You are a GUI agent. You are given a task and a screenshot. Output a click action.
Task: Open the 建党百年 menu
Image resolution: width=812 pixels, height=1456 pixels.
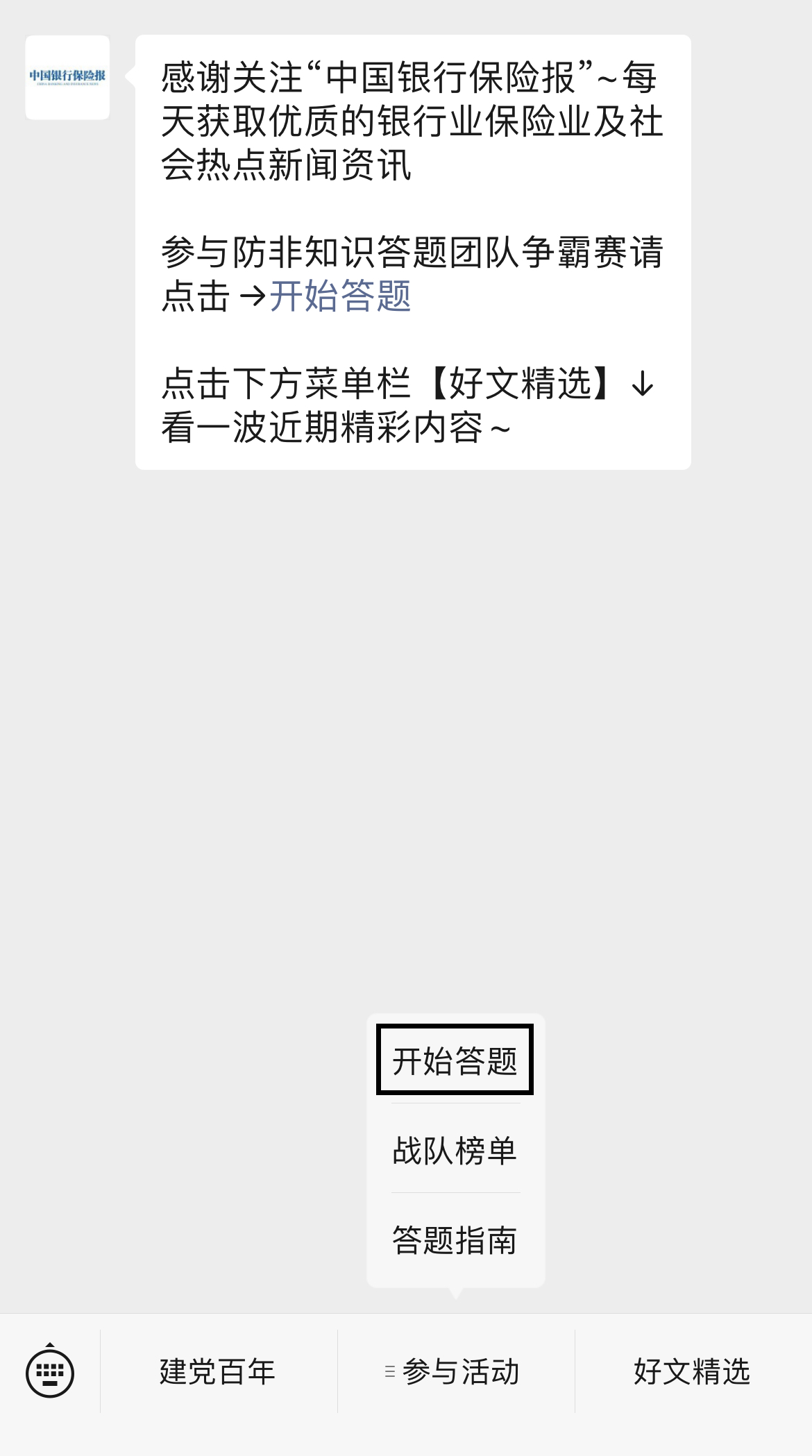coord(219,1371)
